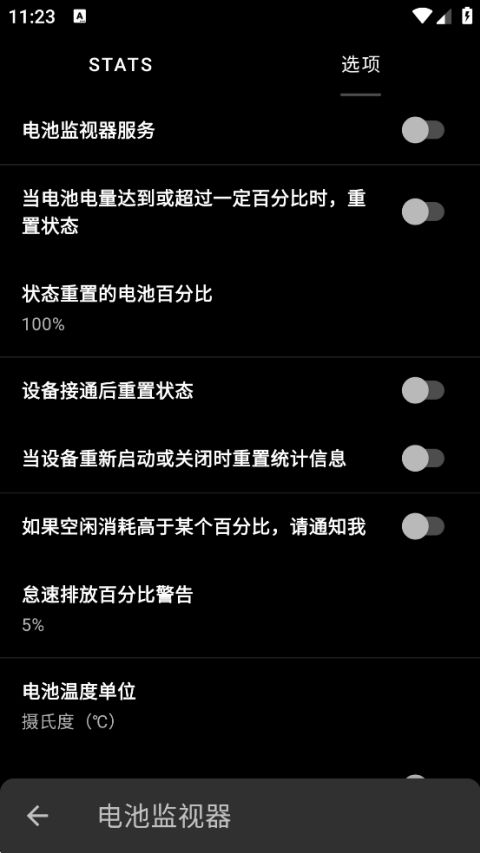This screenshot has width=480, height=853.
Task: Toggle 当设备重新启动或关闭时重置统计信息
Action: pos(423,459)
